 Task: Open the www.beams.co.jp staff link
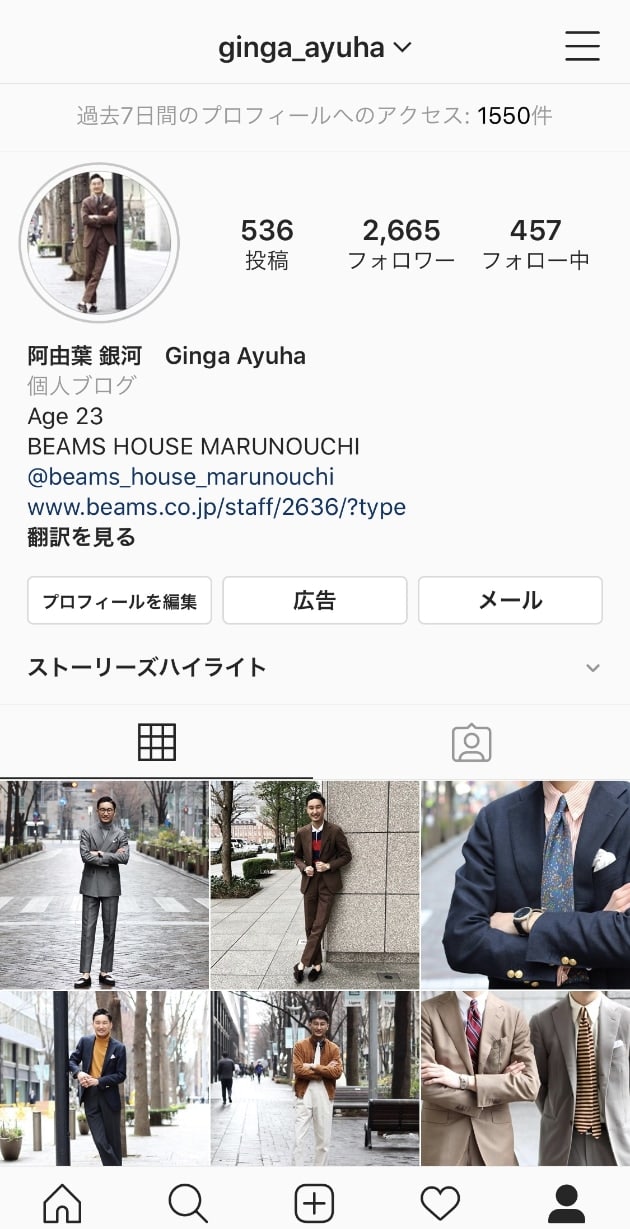point(216,506)
